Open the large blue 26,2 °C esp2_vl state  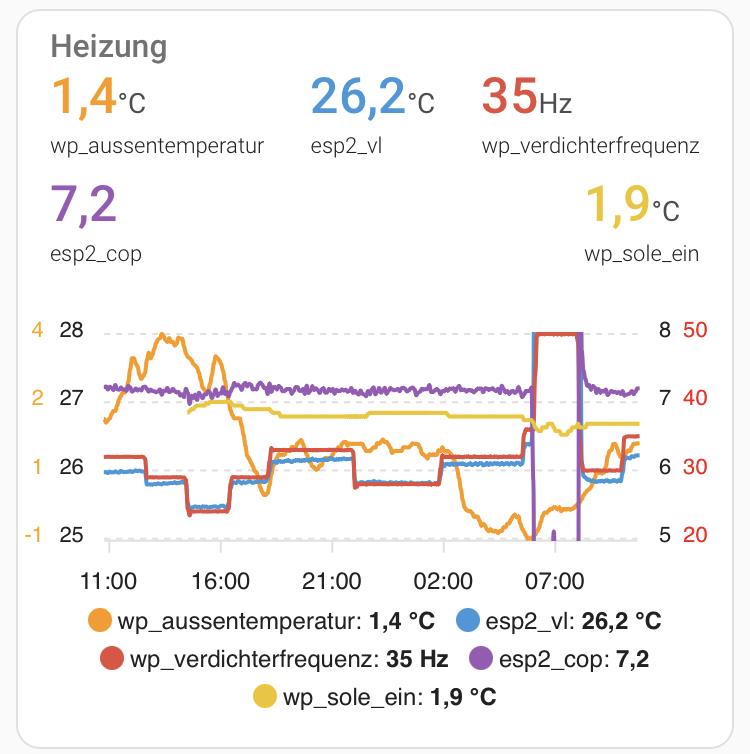coord(372,99)
